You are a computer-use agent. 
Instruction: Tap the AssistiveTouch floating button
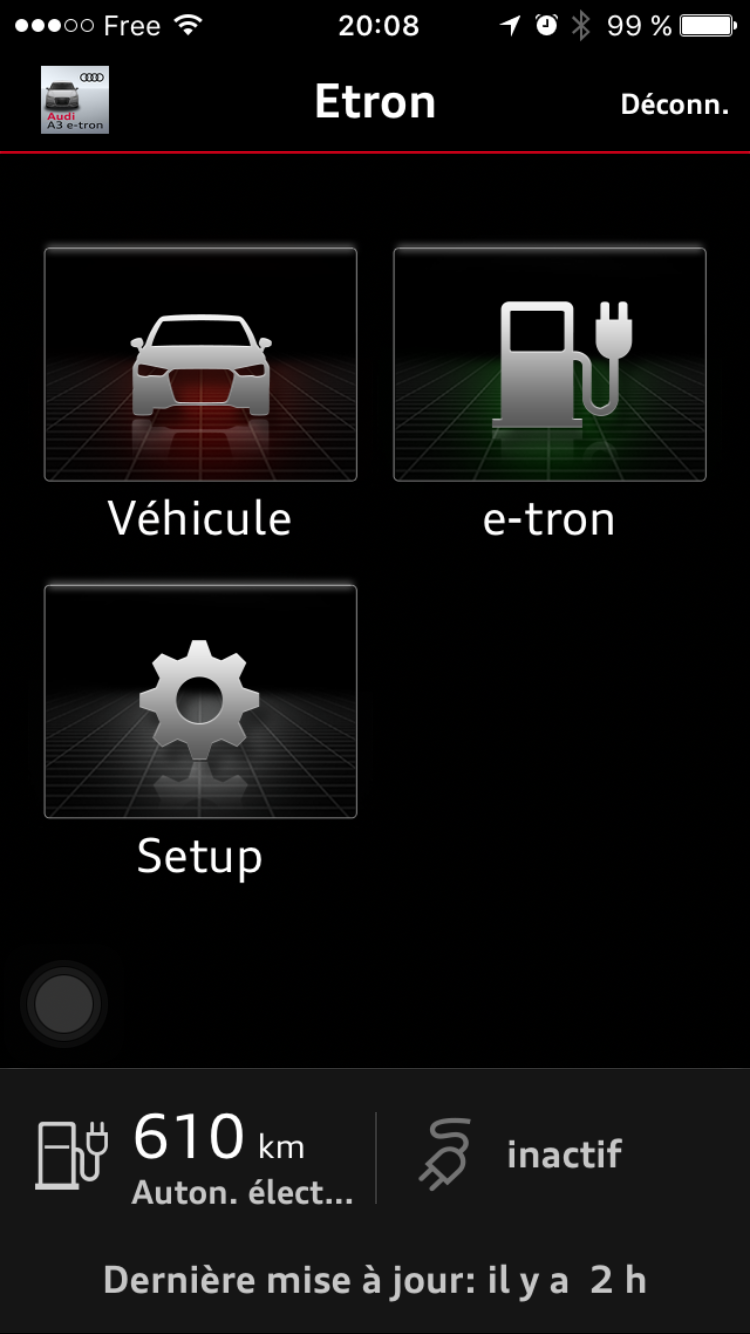[63, 1004]
